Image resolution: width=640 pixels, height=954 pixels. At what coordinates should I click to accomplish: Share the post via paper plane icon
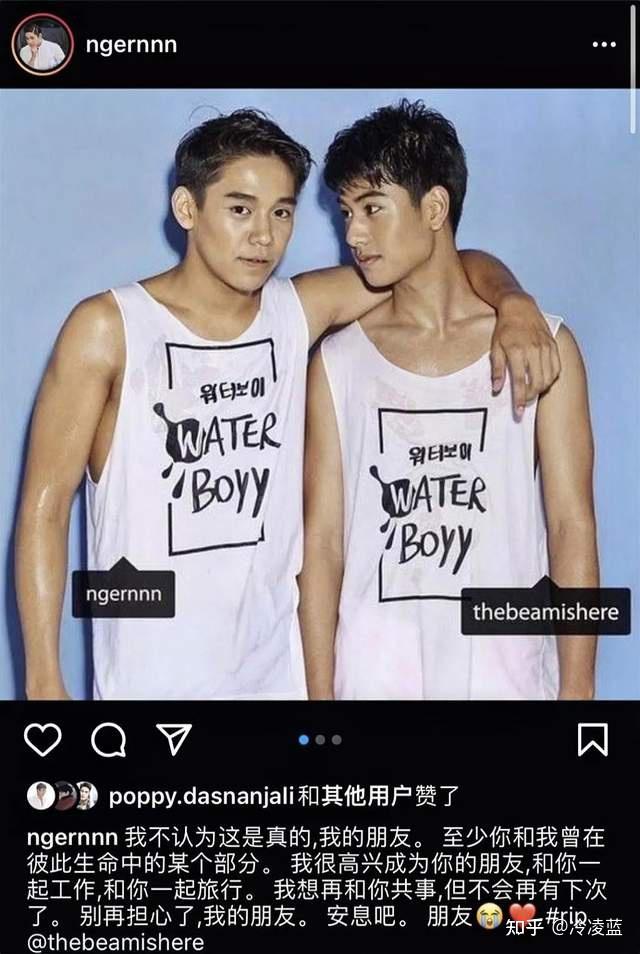[x=173, y=739]
